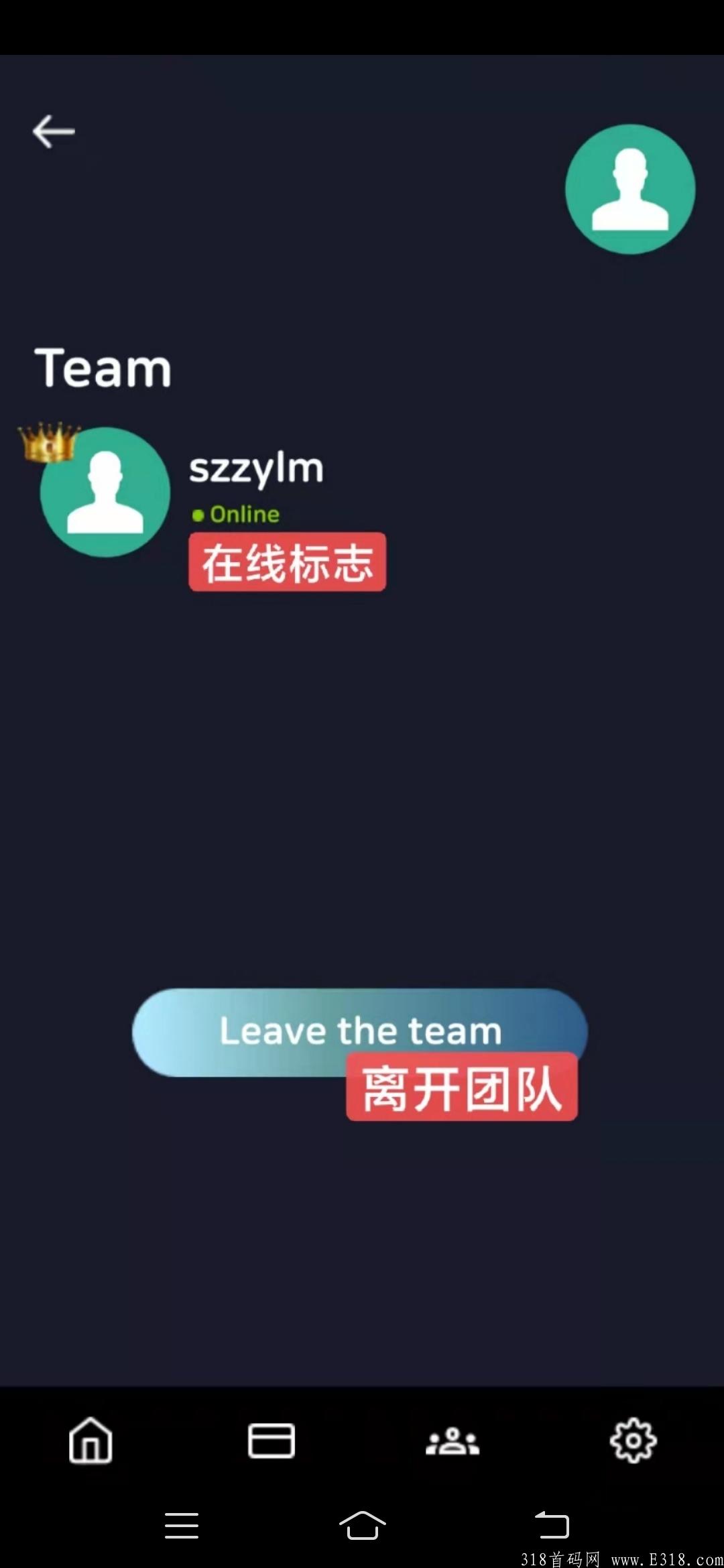This screenshot has width=724, height=1568.
Task: Switch to the card tab
Action: (x=271, y=1441)
